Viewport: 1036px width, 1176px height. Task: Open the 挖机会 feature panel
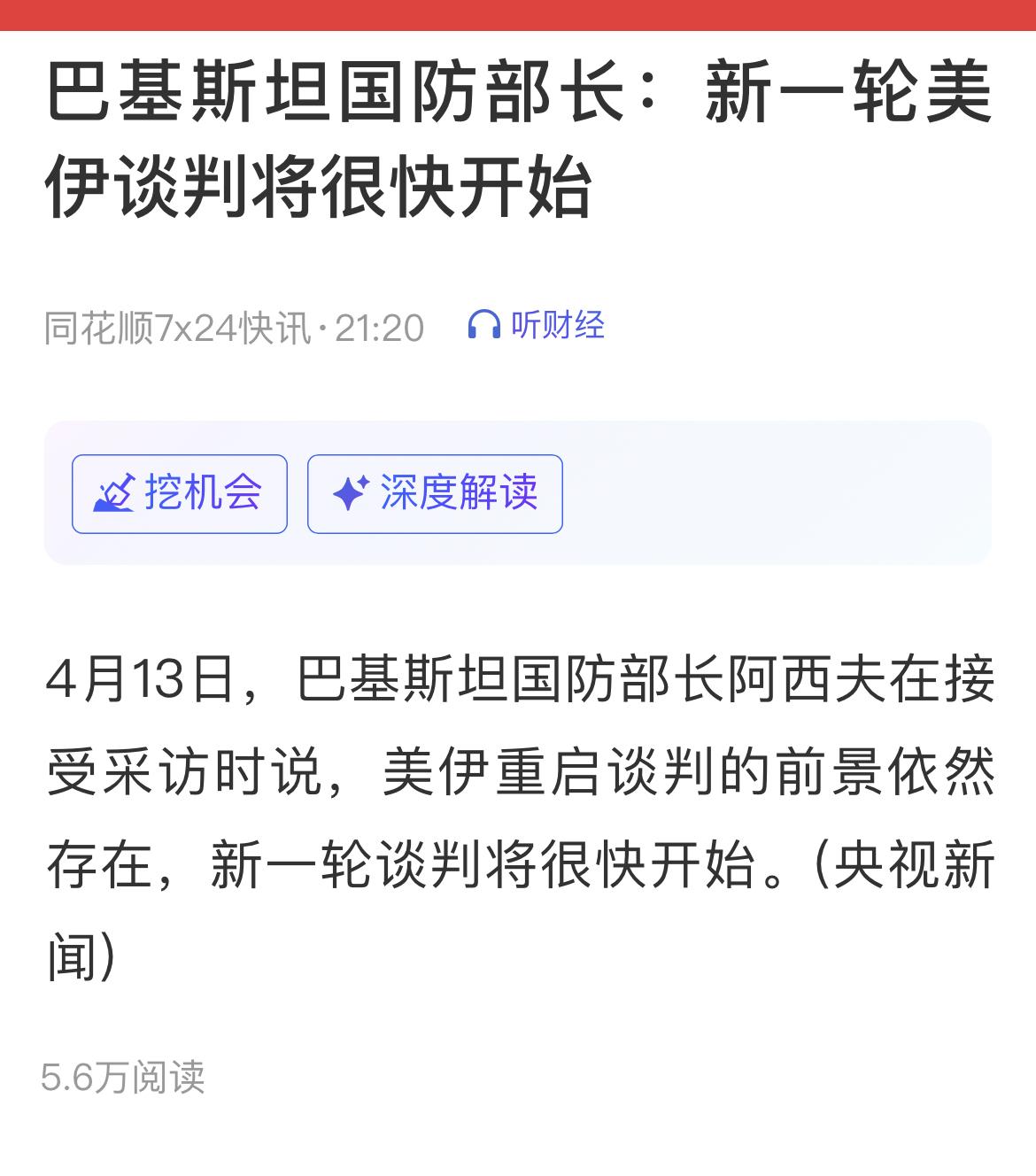point(179,494)
